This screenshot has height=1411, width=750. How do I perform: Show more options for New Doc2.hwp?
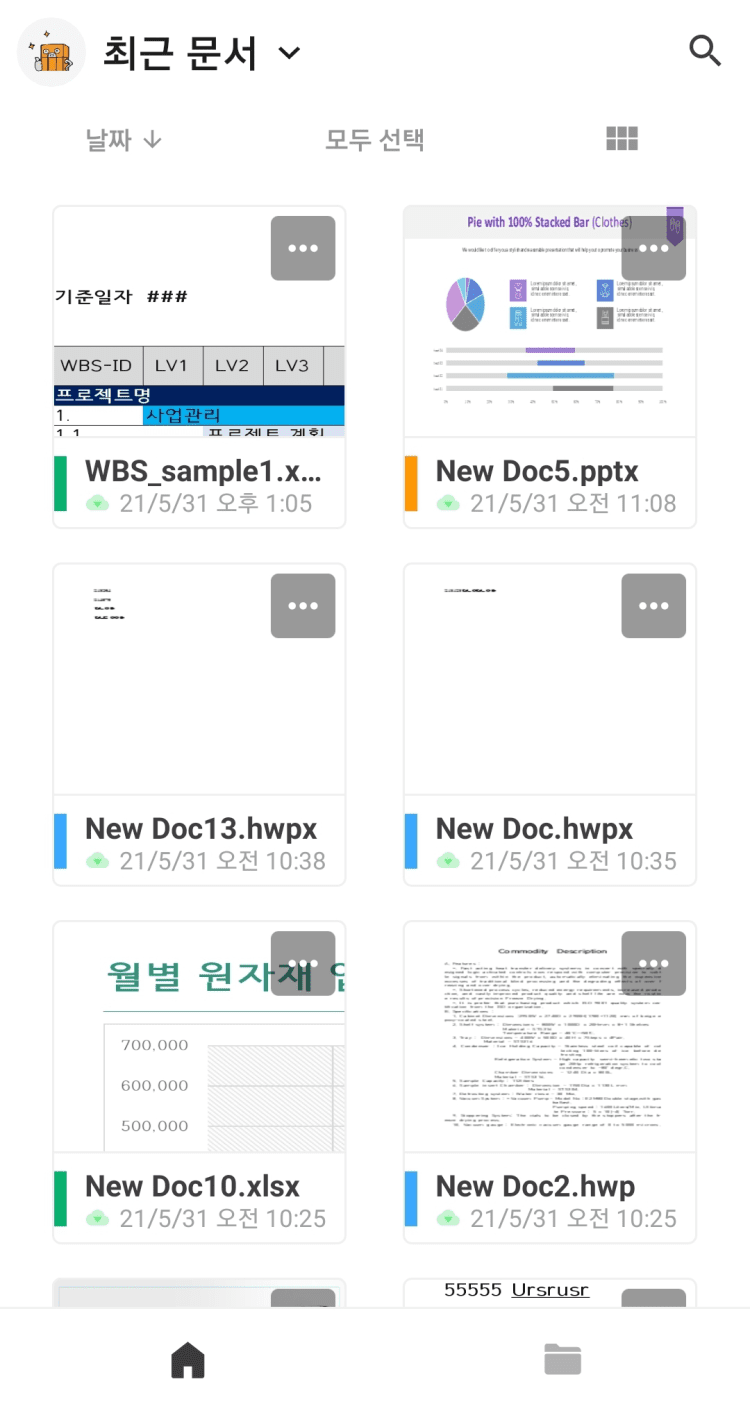click(x=654, y=963)
